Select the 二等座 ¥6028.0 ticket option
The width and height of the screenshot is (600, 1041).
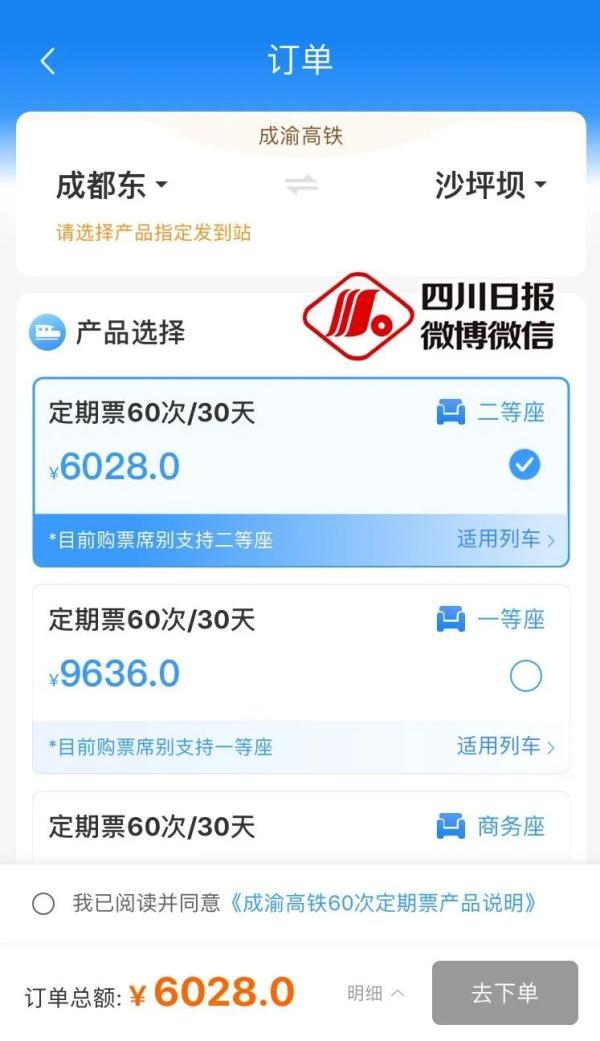pyautogui.click(x=524, y=465)
